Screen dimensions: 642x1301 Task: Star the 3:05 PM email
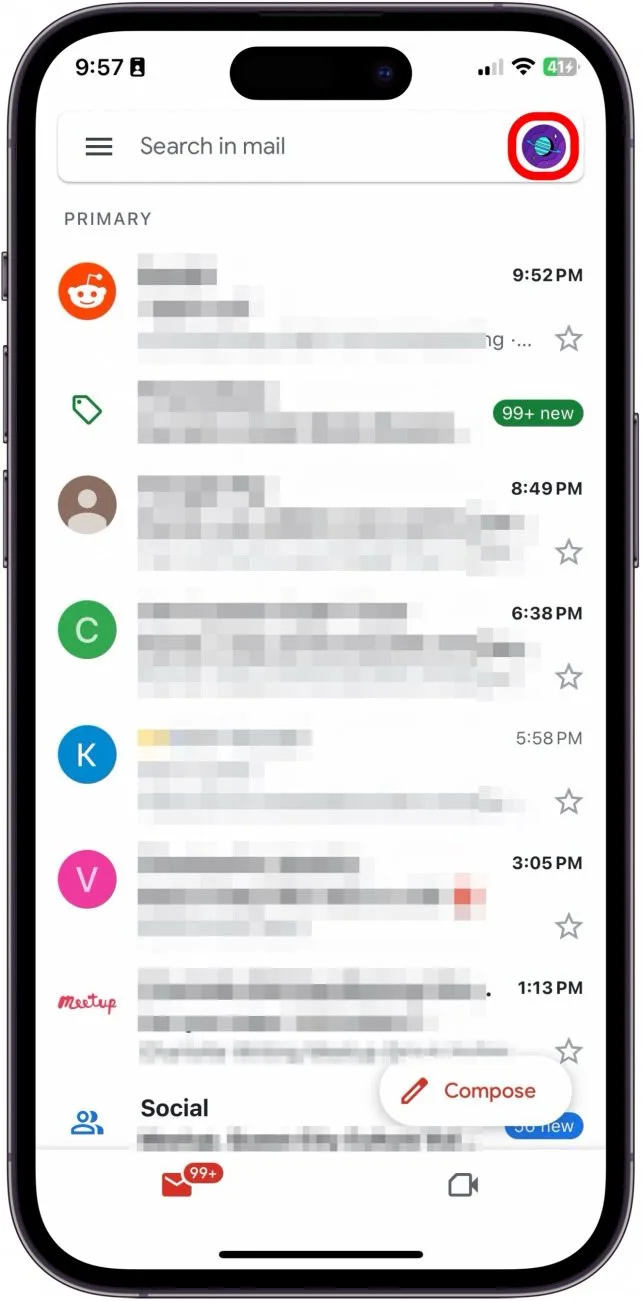569,927
